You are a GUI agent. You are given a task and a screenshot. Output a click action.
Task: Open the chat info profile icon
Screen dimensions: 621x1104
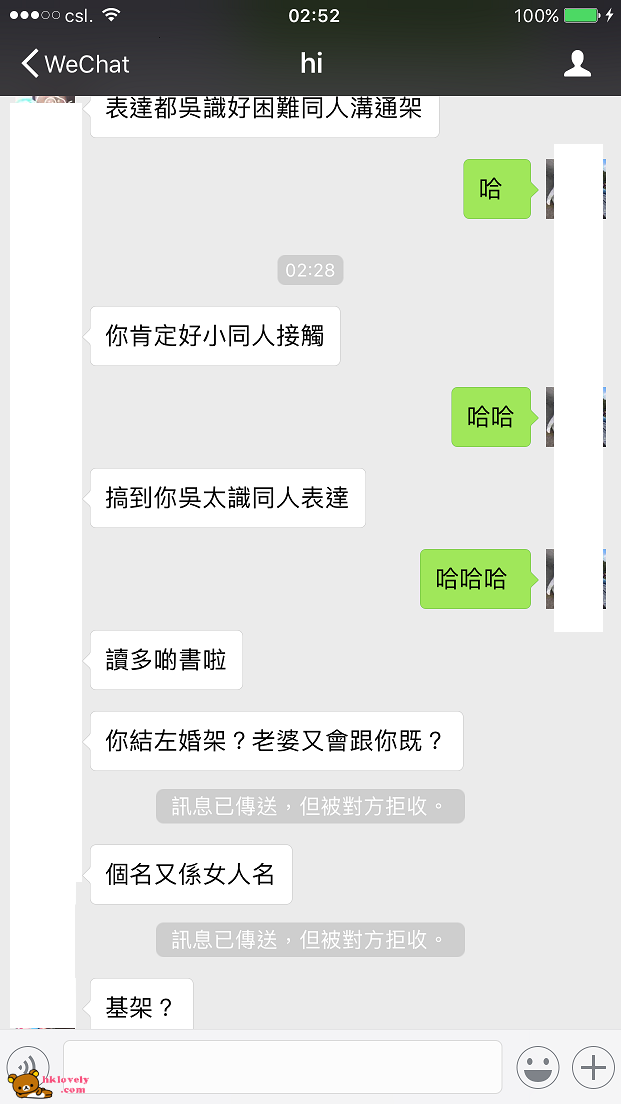(577, 63)
